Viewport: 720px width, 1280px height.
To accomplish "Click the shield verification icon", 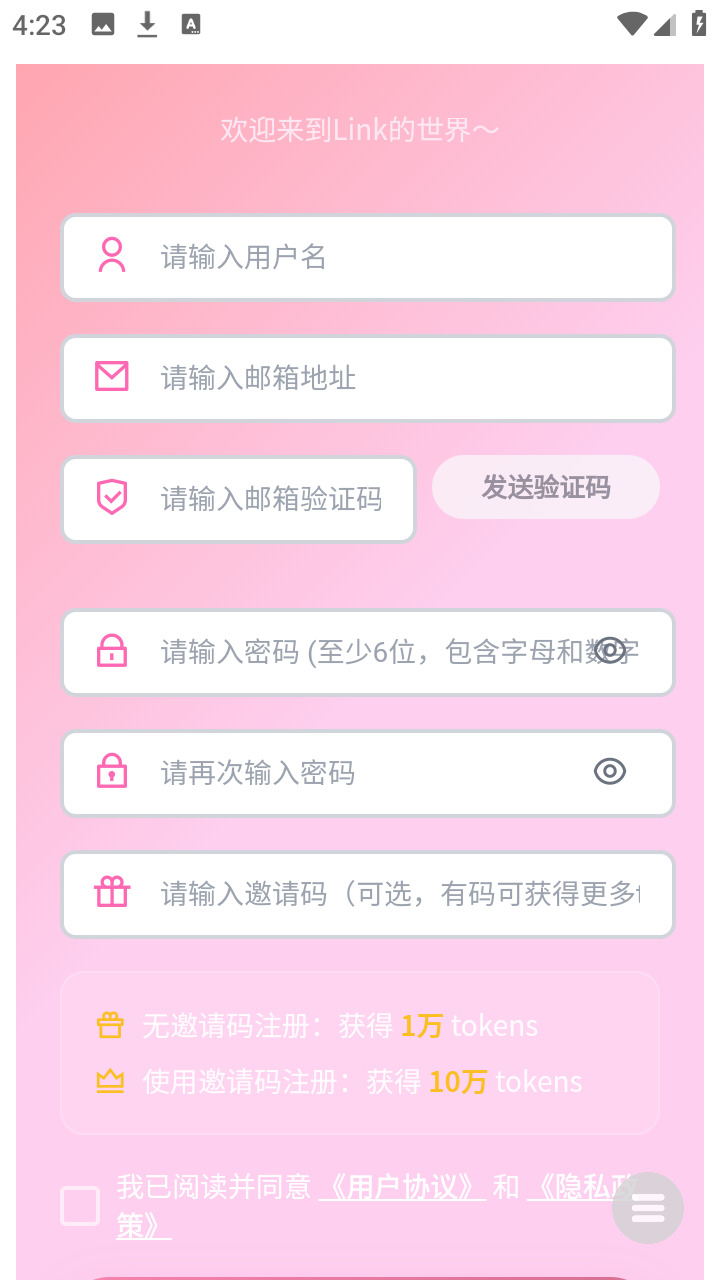I will (112, 498).
